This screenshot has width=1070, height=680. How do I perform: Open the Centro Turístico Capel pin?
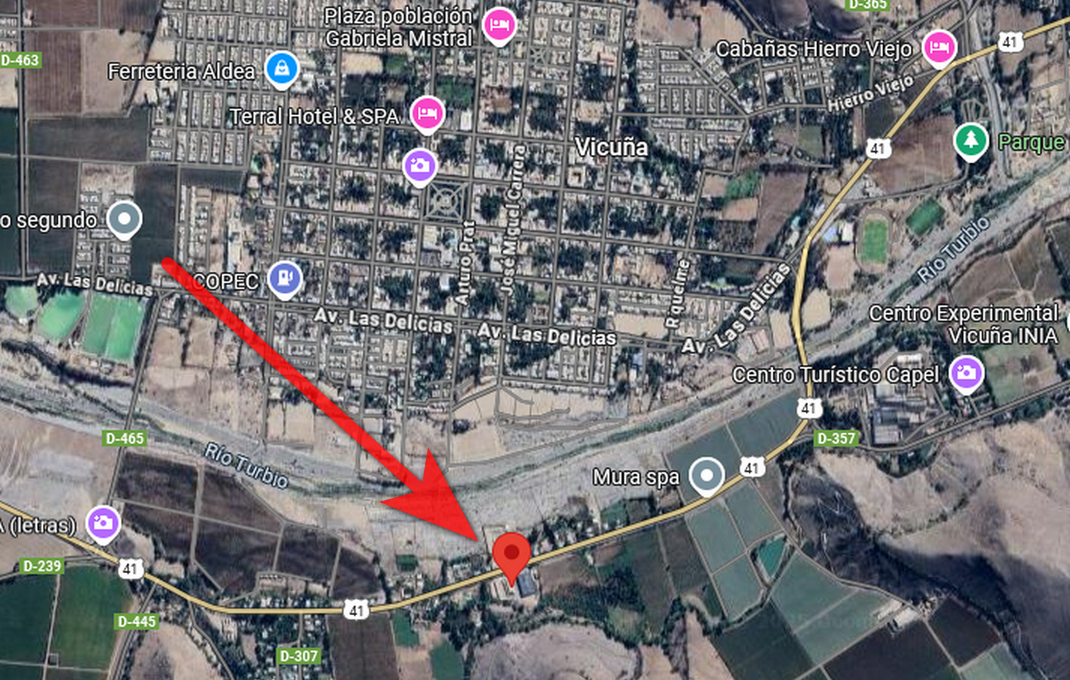pyautogui.click(x=965, y=372)
